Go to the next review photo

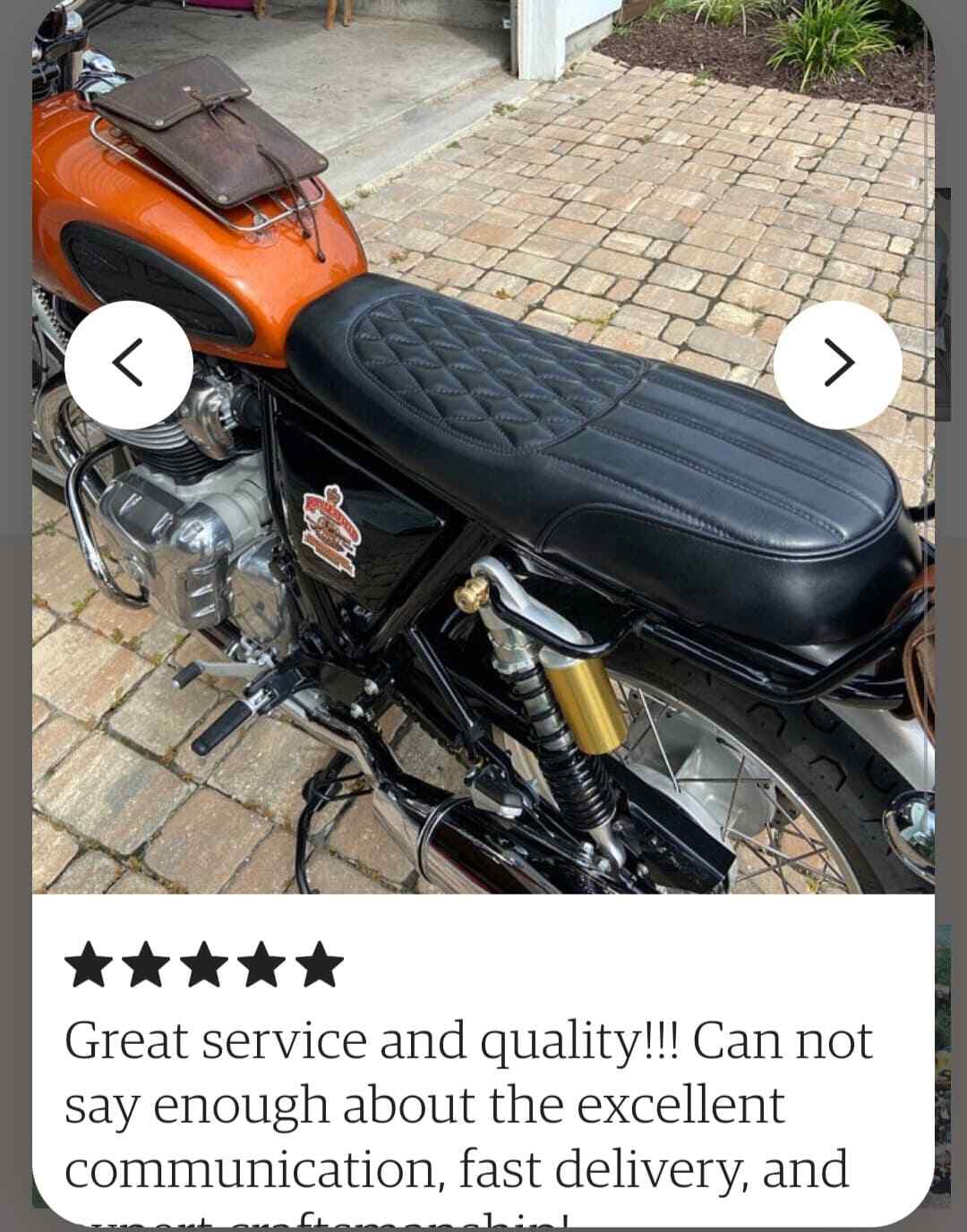point(837,364)
